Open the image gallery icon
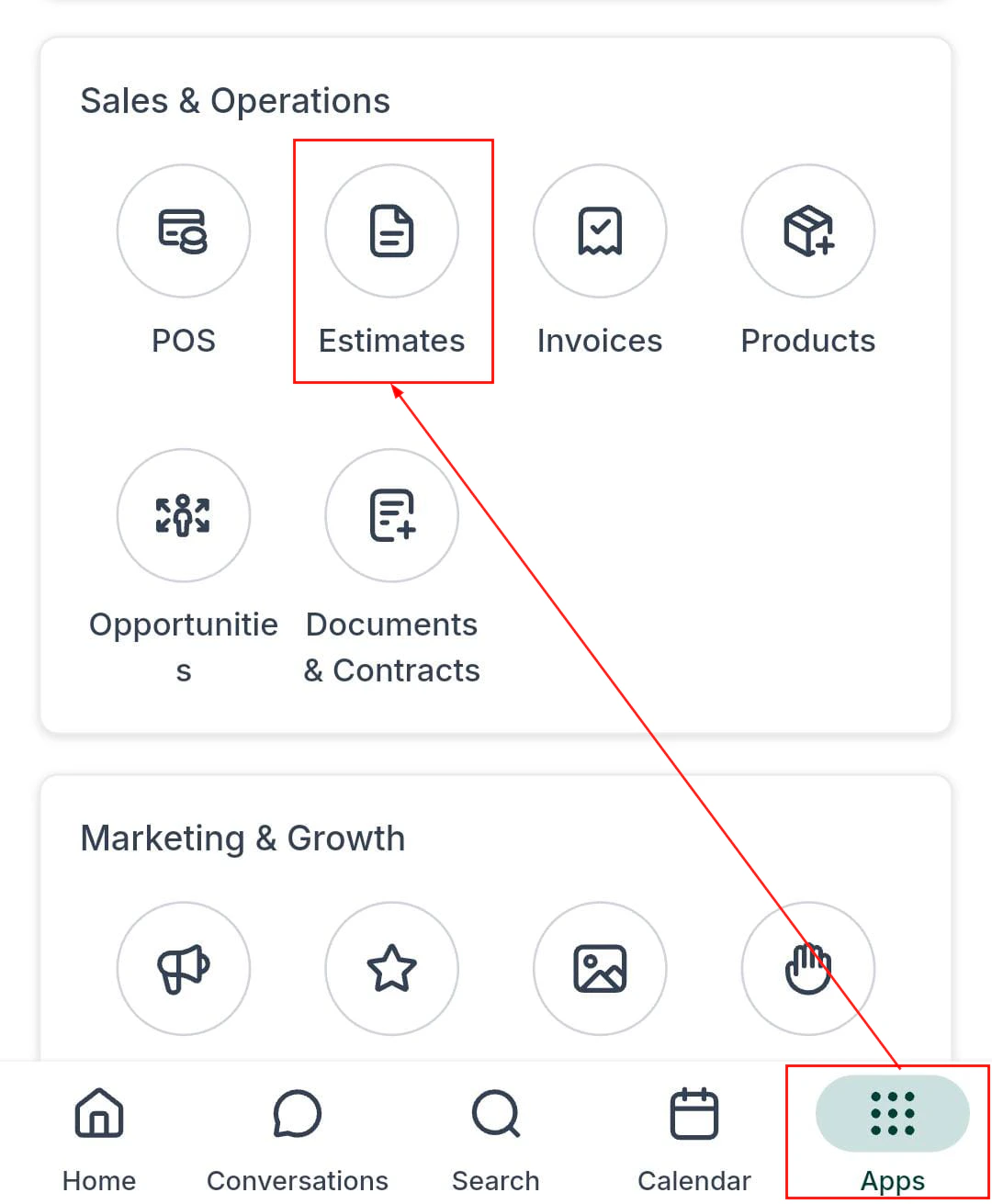This screenshot has height=1204, width=992. [600, 969]
